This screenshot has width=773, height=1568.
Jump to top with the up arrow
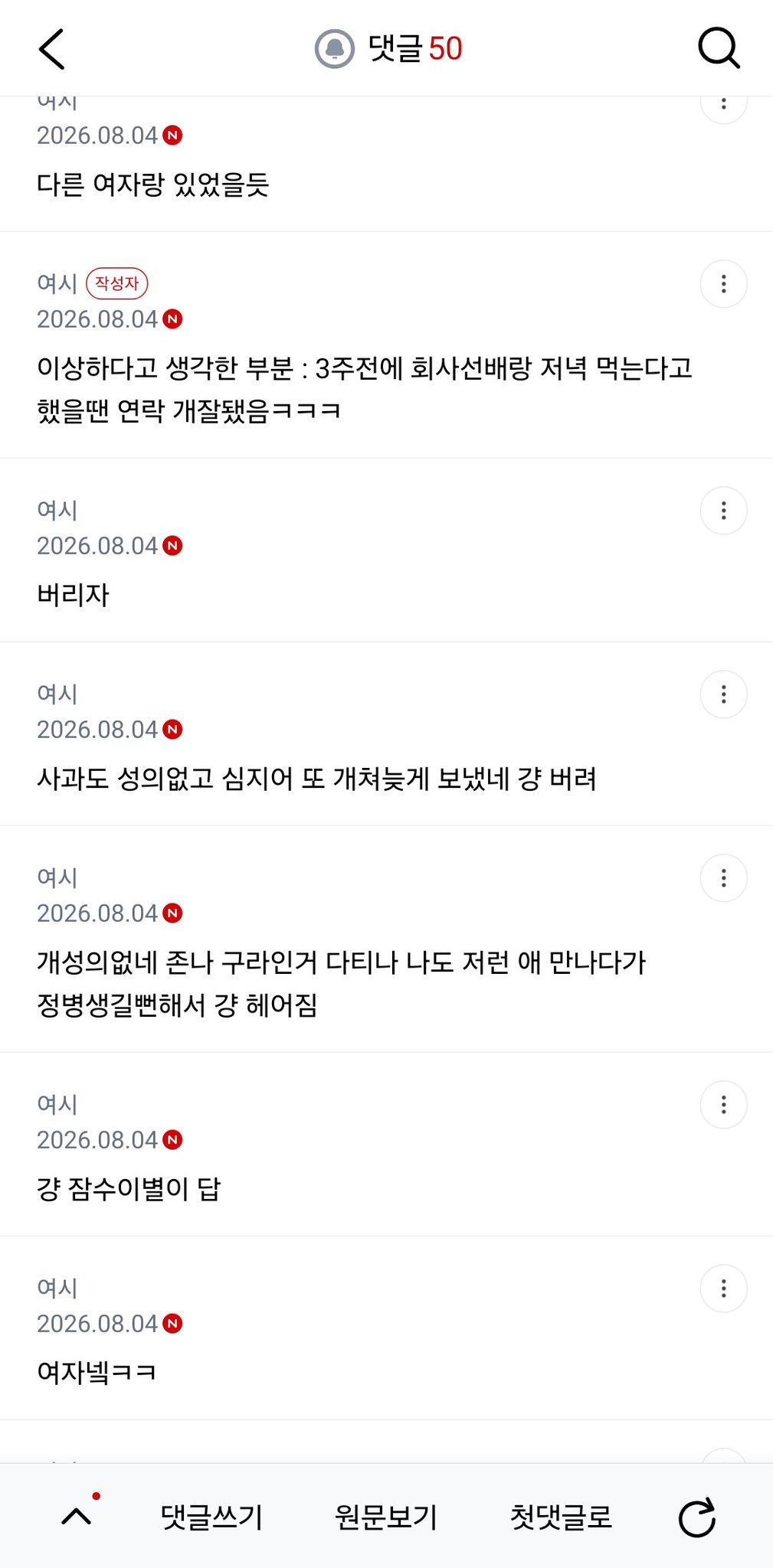[x=77, y=1517]
